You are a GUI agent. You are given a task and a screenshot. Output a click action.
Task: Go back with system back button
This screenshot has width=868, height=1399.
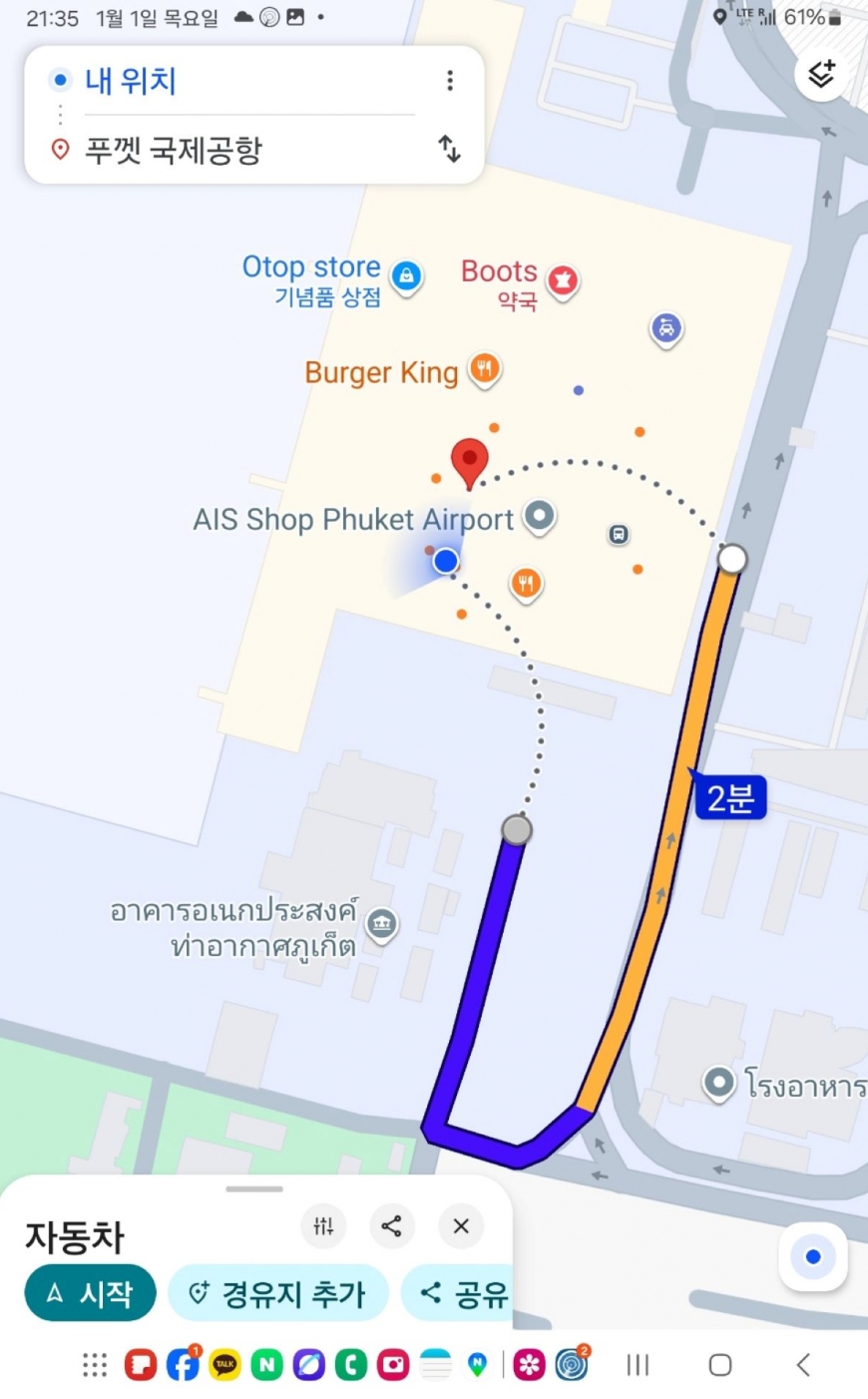tap(803, 1364)
